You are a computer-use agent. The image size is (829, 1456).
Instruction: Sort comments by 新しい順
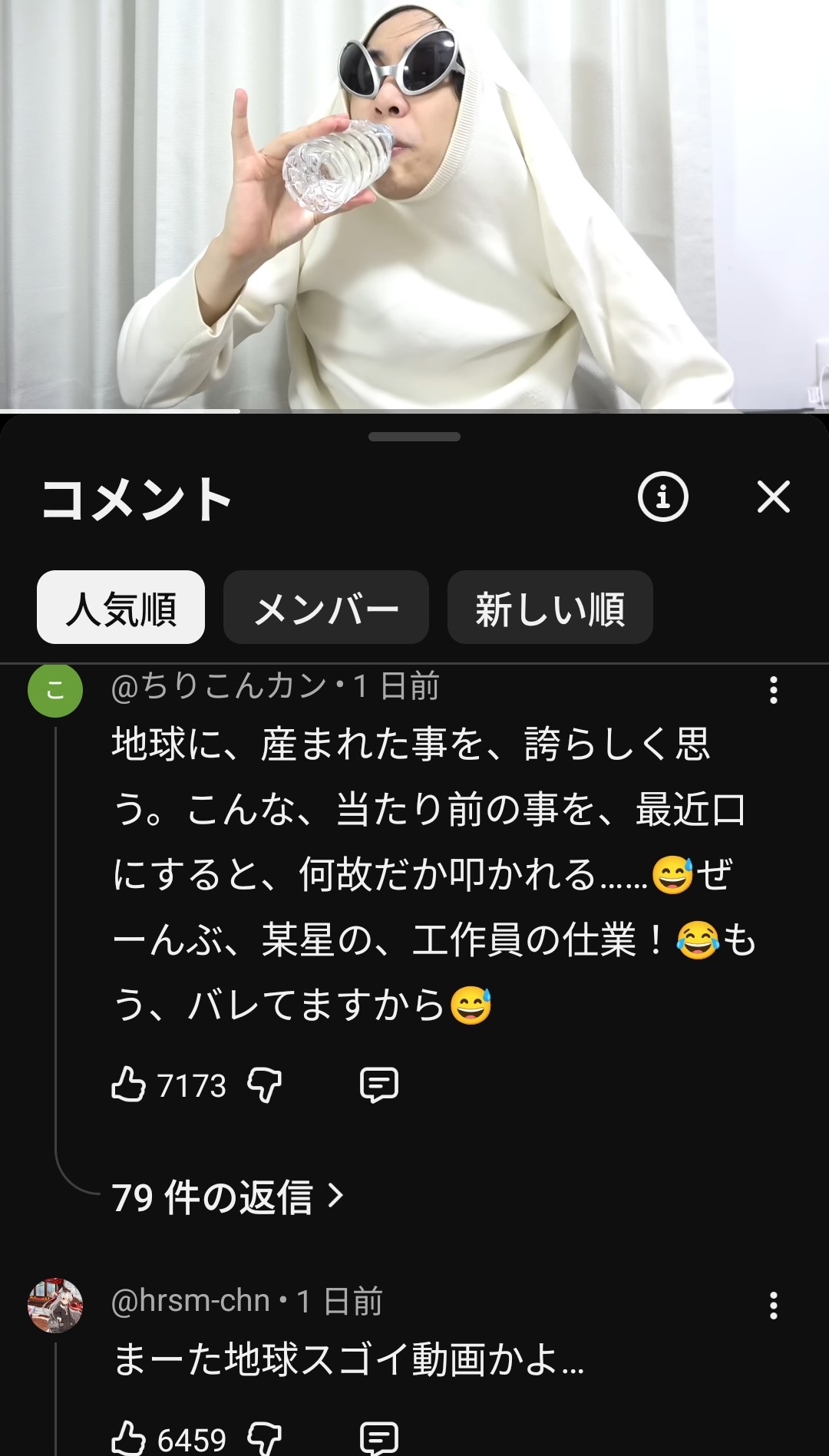pyautogui.click(x=550, y=607)
